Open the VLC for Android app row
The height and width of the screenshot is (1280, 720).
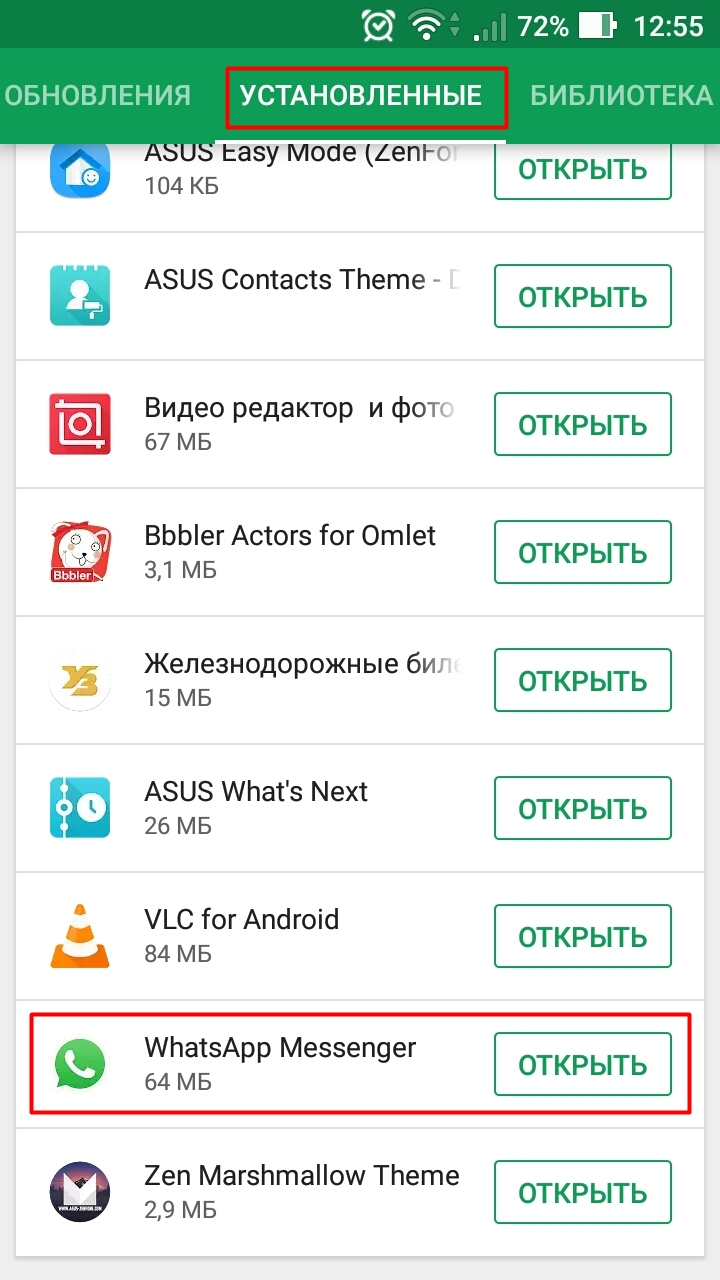click(360, 936)
